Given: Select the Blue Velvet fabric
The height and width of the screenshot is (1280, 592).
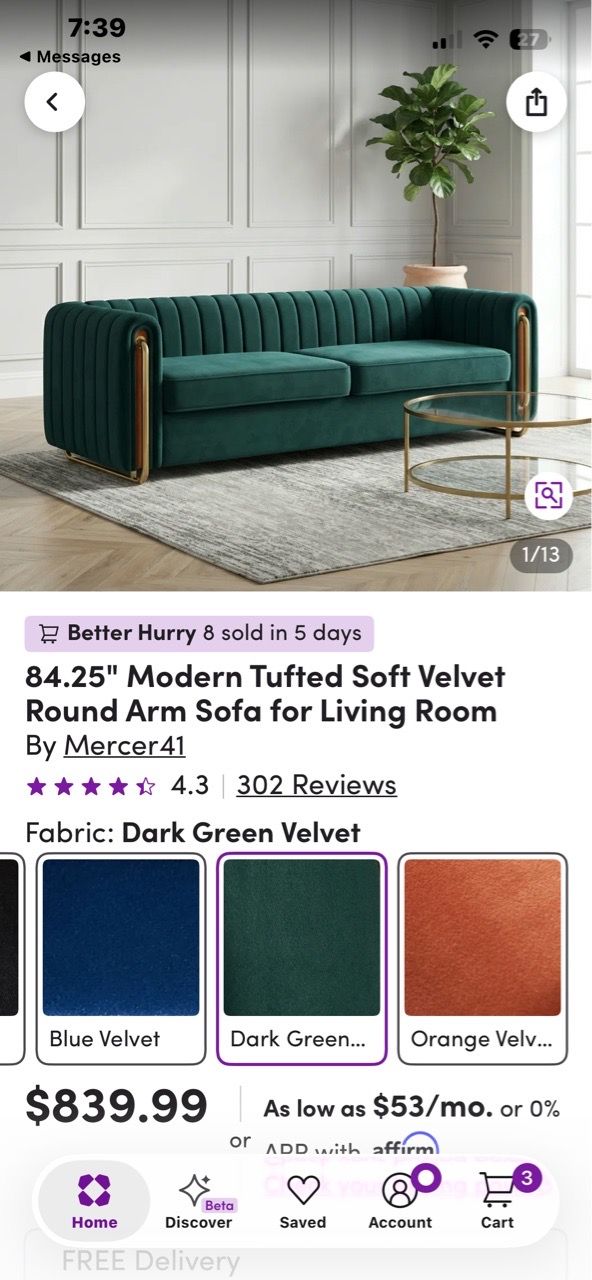Looking at the screenshot, I should pos(121,958).
